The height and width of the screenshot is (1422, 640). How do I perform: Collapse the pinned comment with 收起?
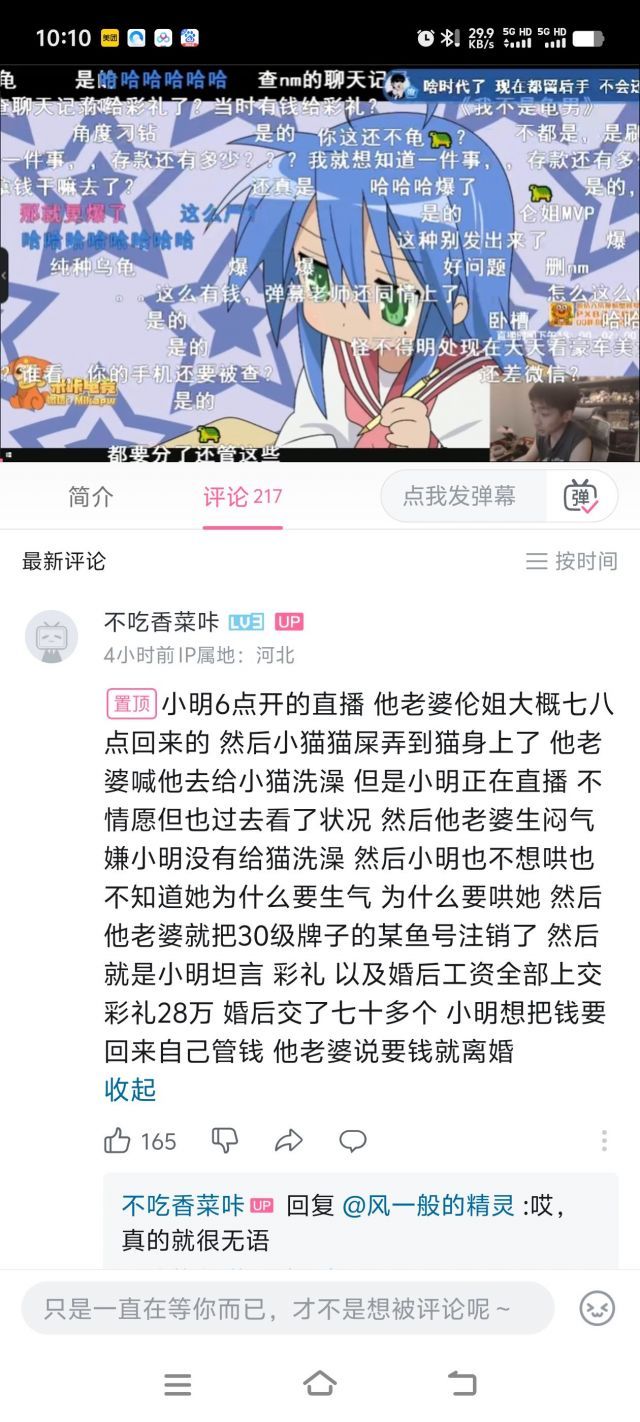130,1089
